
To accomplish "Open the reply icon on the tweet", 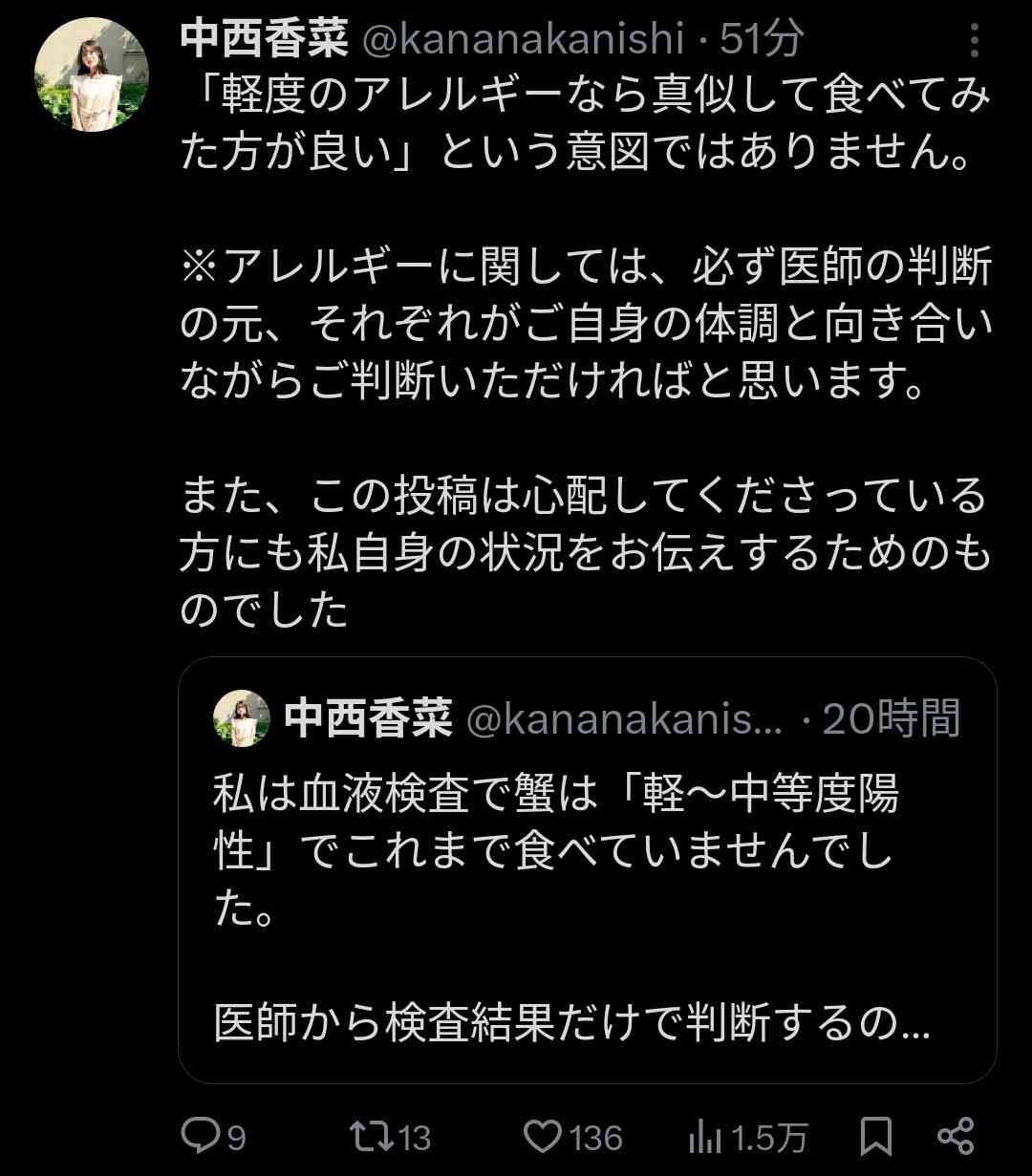I will click(x=202, y=1137).
